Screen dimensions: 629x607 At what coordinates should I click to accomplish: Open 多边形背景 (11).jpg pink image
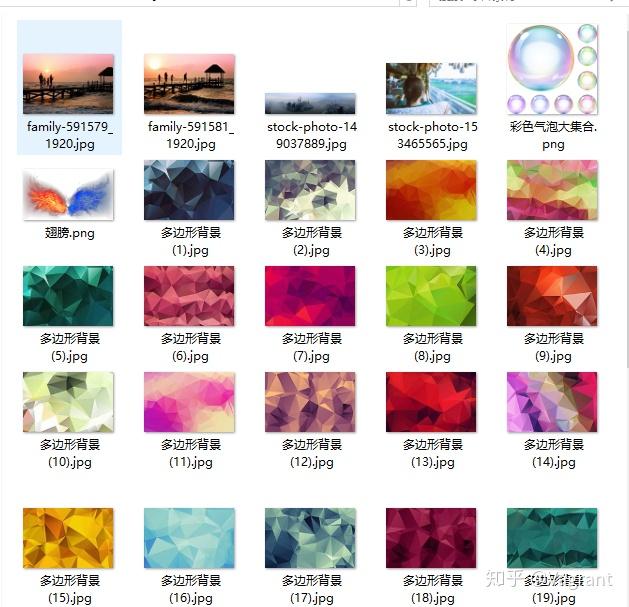coord(189,402)
